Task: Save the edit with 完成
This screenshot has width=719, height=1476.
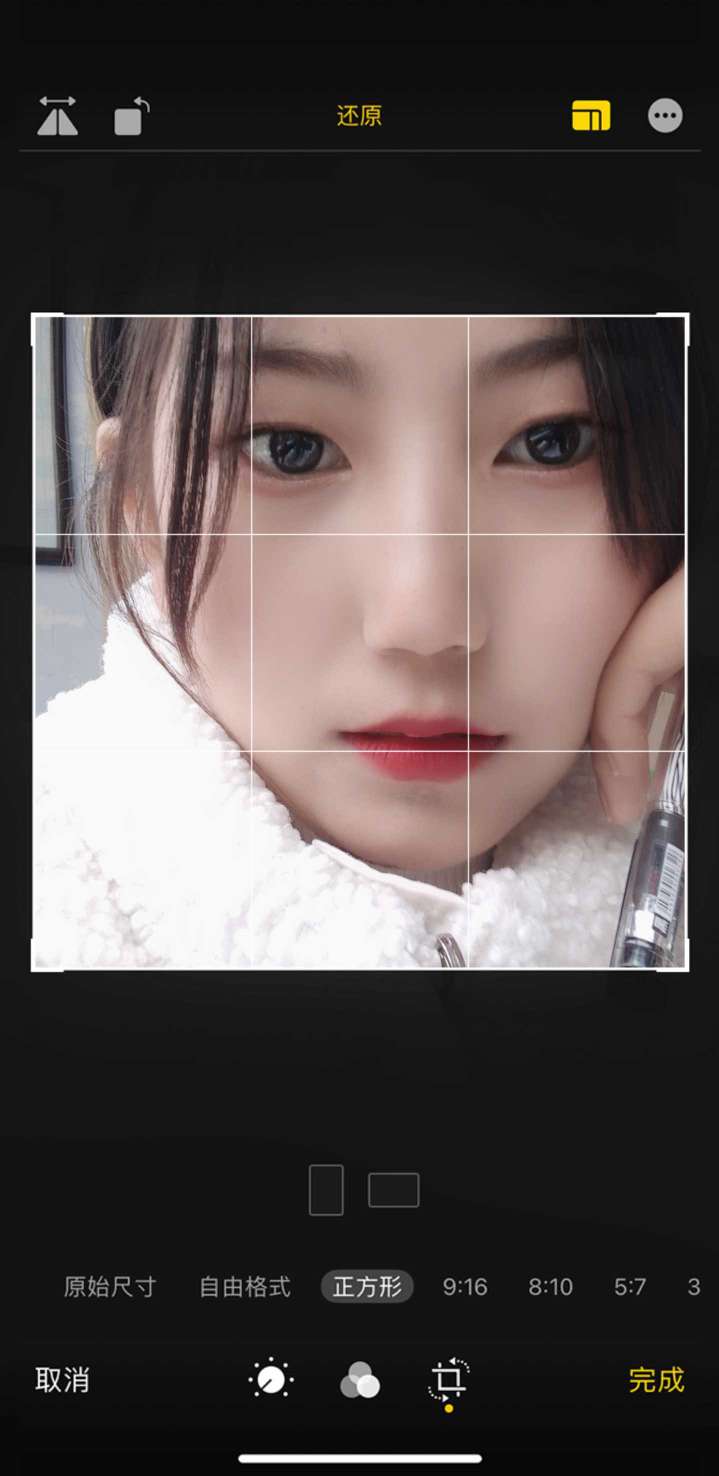Action: click(656, 1380)
